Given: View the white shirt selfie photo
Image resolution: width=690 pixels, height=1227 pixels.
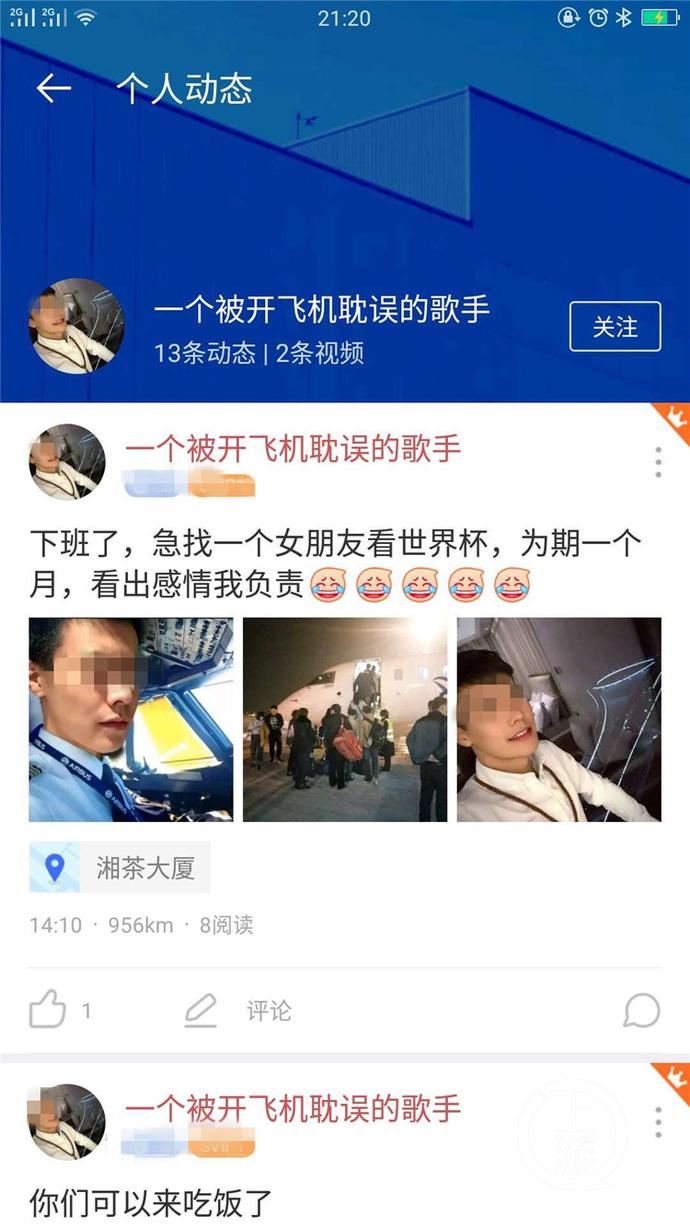Looking at the screenshot, I should pos(559,719).
